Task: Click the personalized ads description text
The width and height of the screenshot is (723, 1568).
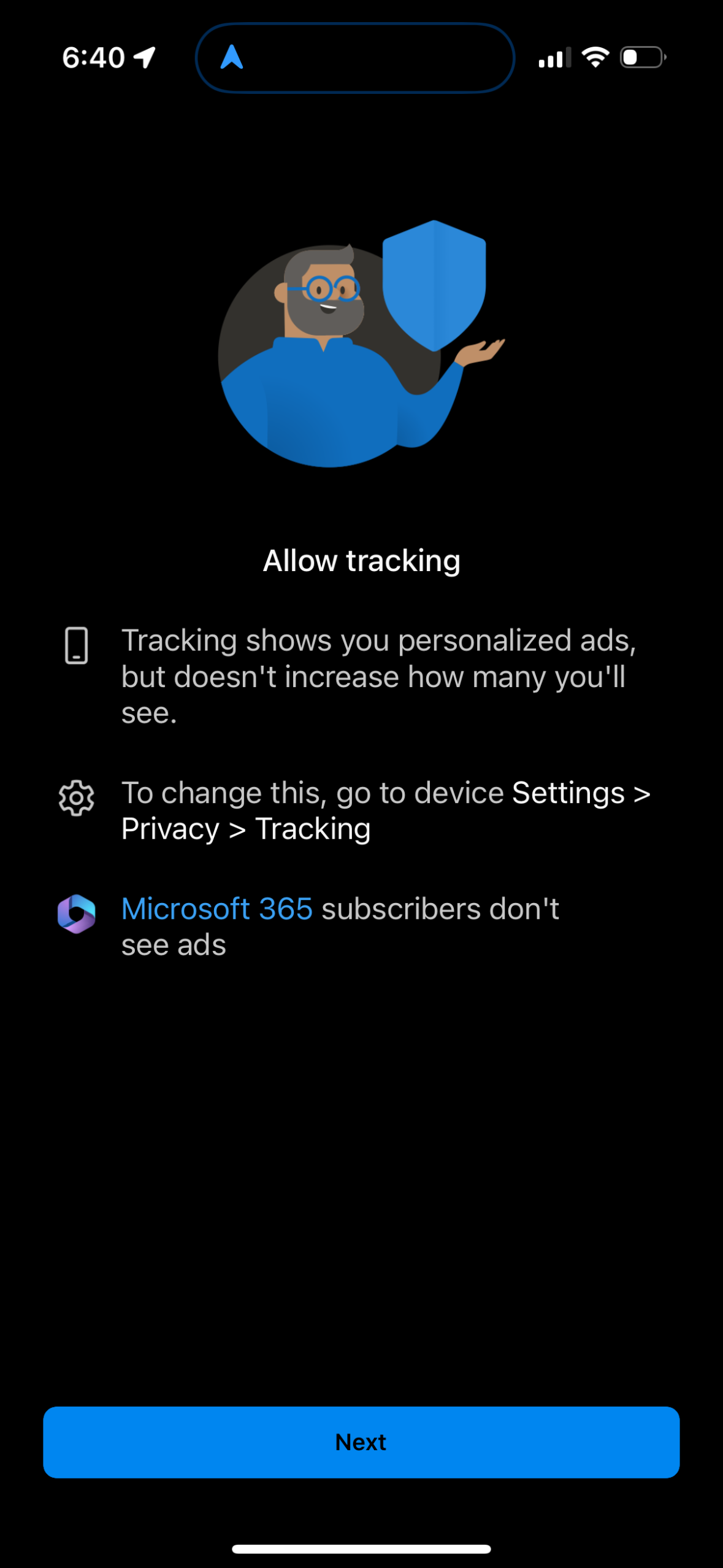Action: click(380, 677)
